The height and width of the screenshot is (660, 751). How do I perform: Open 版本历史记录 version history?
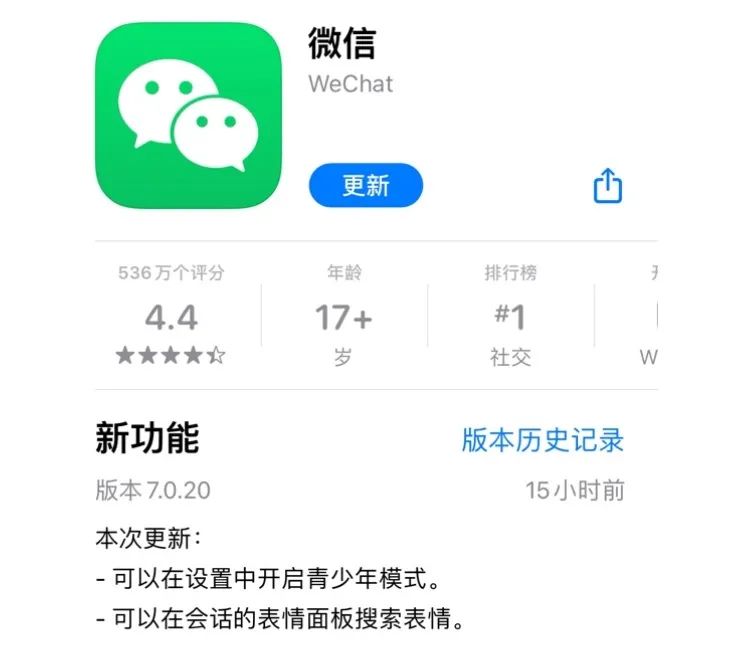542,439
